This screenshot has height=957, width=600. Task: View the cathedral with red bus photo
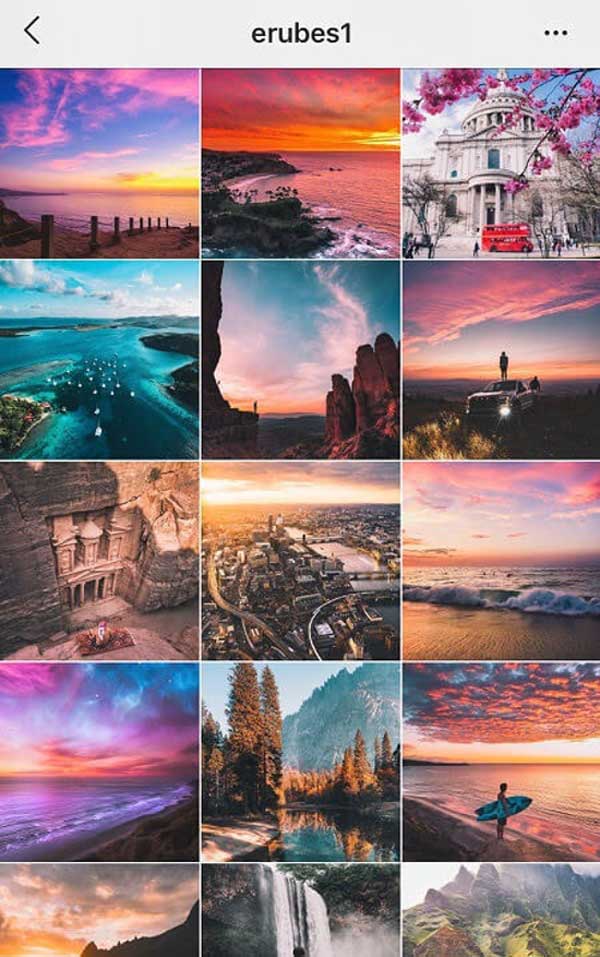[501, 163]
